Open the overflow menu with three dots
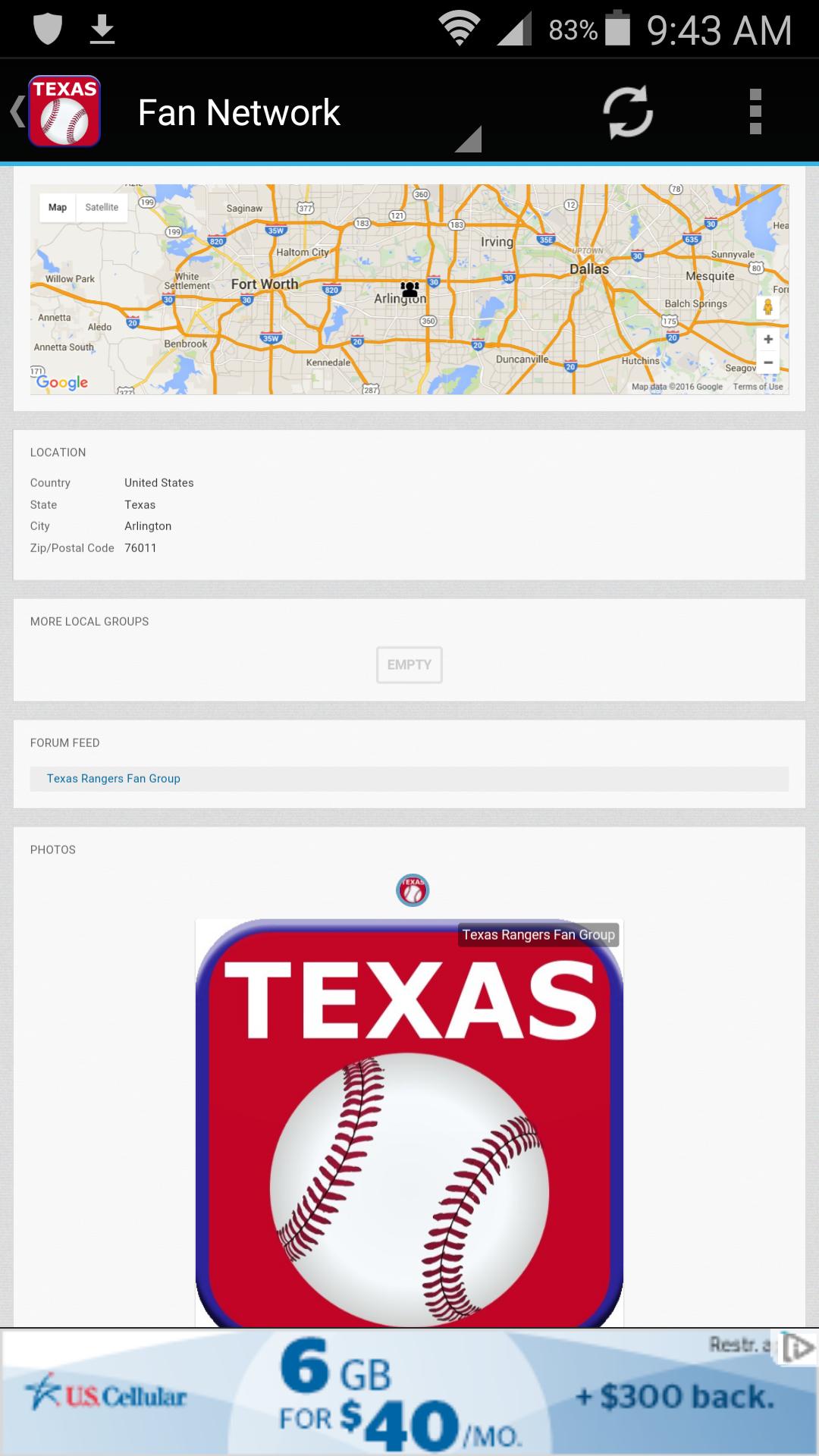819x1456 pixels. (x=755, y=111)
